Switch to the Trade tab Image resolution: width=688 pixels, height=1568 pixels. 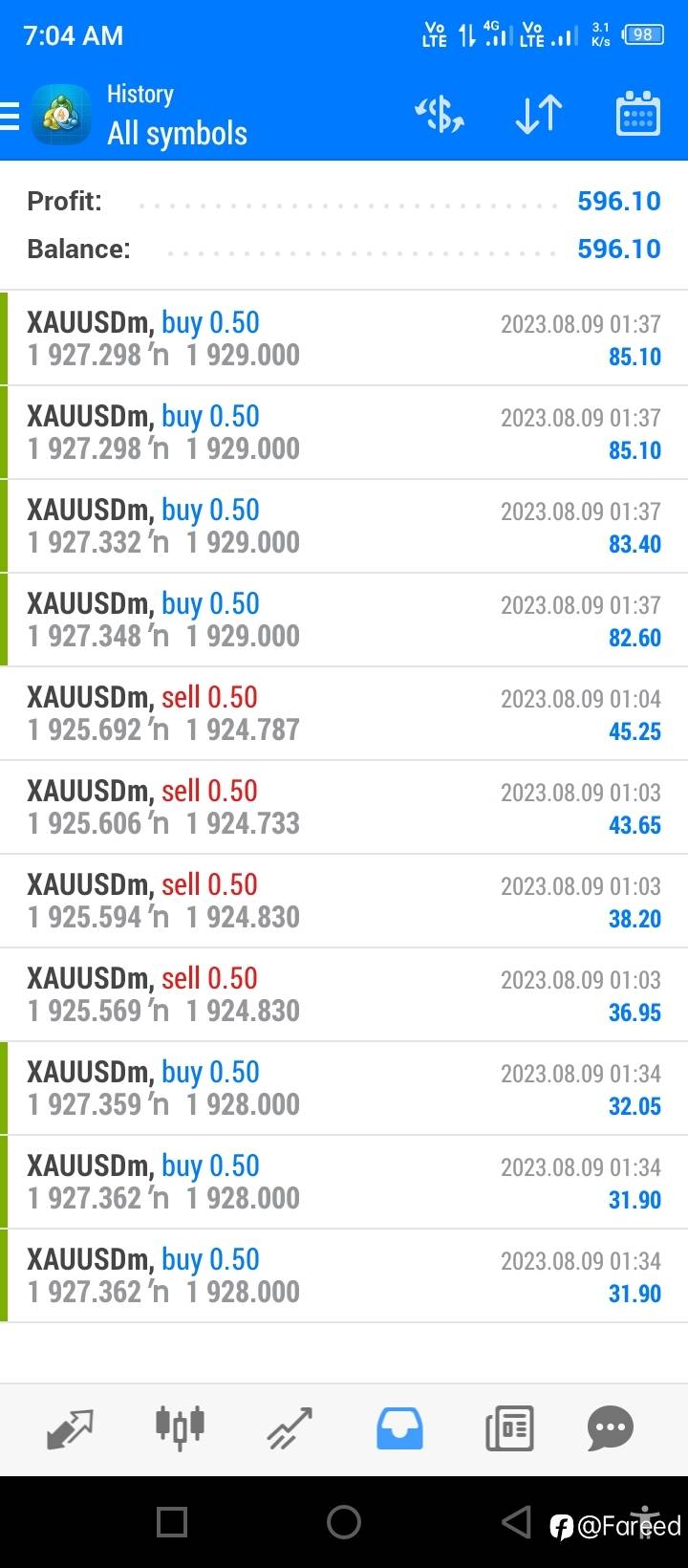(290, 1429)
